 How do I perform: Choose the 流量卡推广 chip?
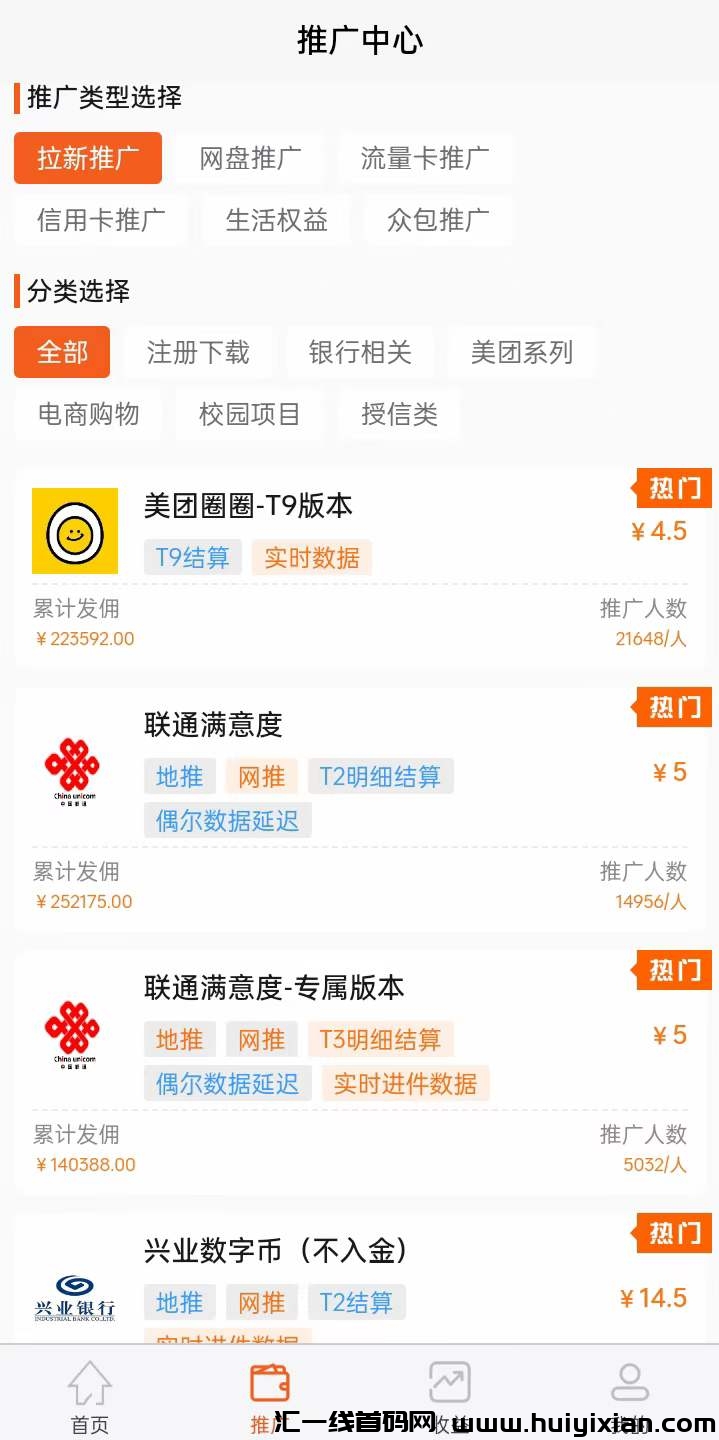425,158
